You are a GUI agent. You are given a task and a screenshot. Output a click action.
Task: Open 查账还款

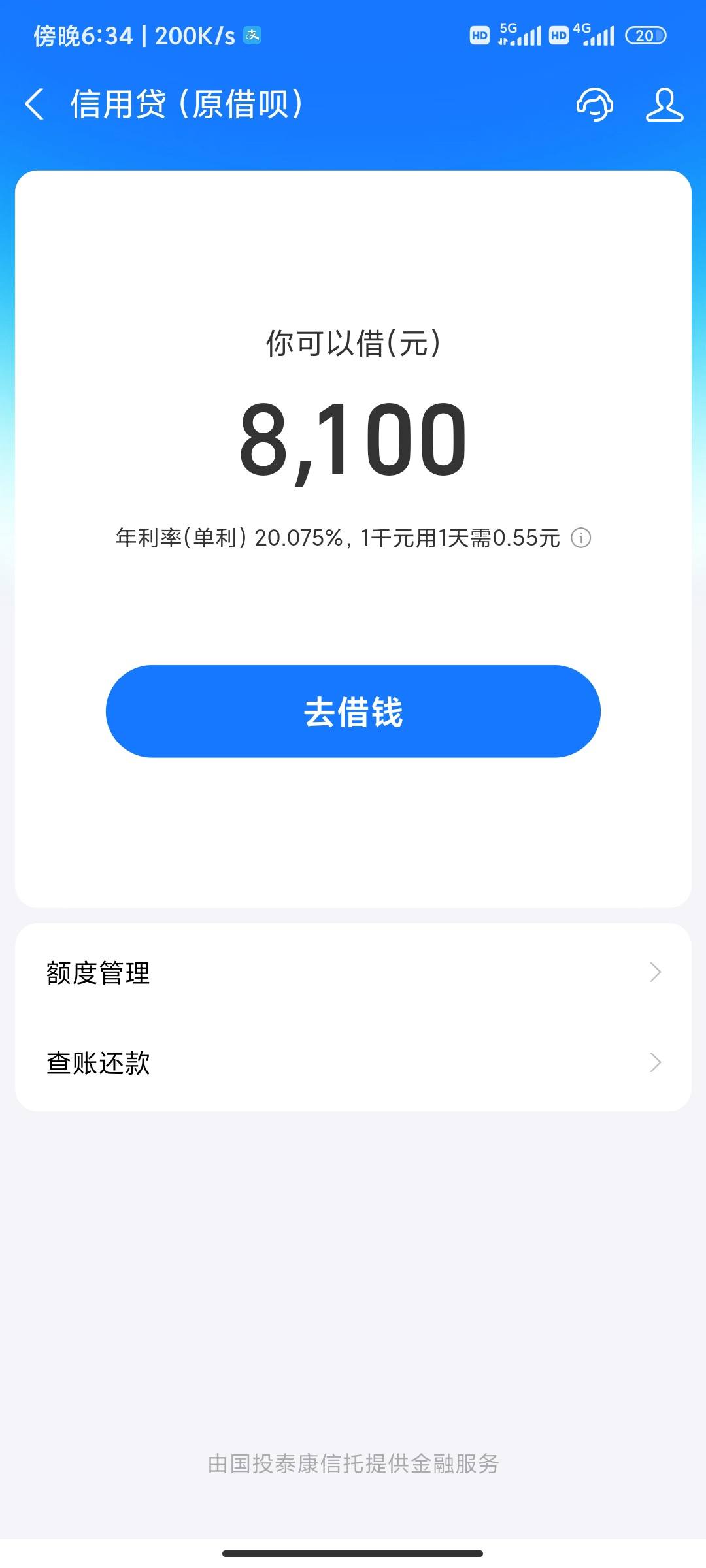(x=353, y=1063)
